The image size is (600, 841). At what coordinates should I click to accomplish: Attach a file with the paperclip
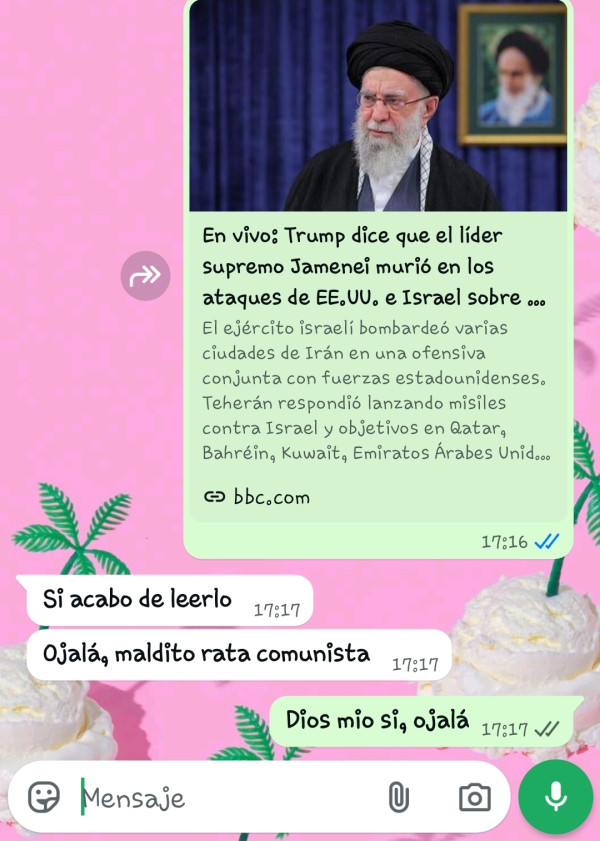click(398, 797)
